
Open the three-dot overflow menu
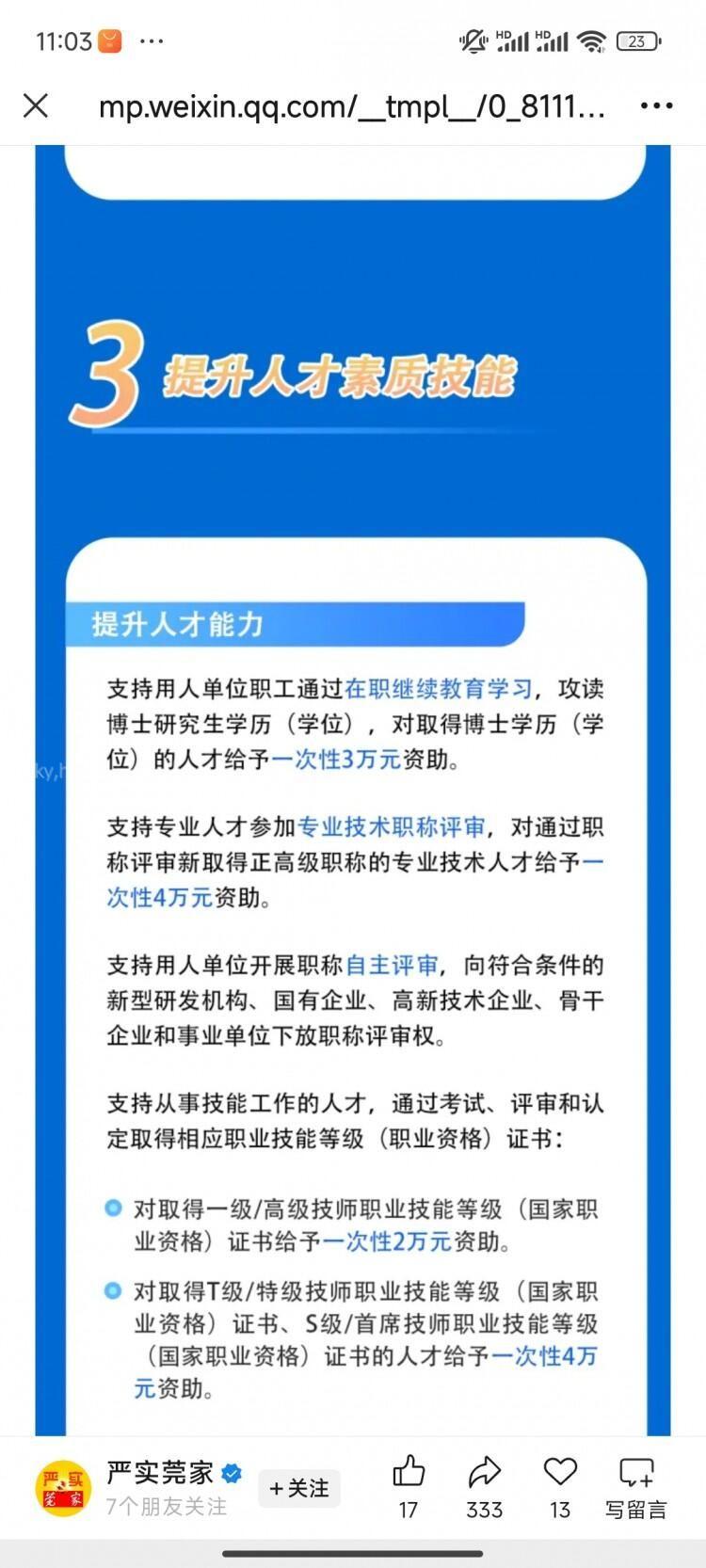[x=656, y=105]
